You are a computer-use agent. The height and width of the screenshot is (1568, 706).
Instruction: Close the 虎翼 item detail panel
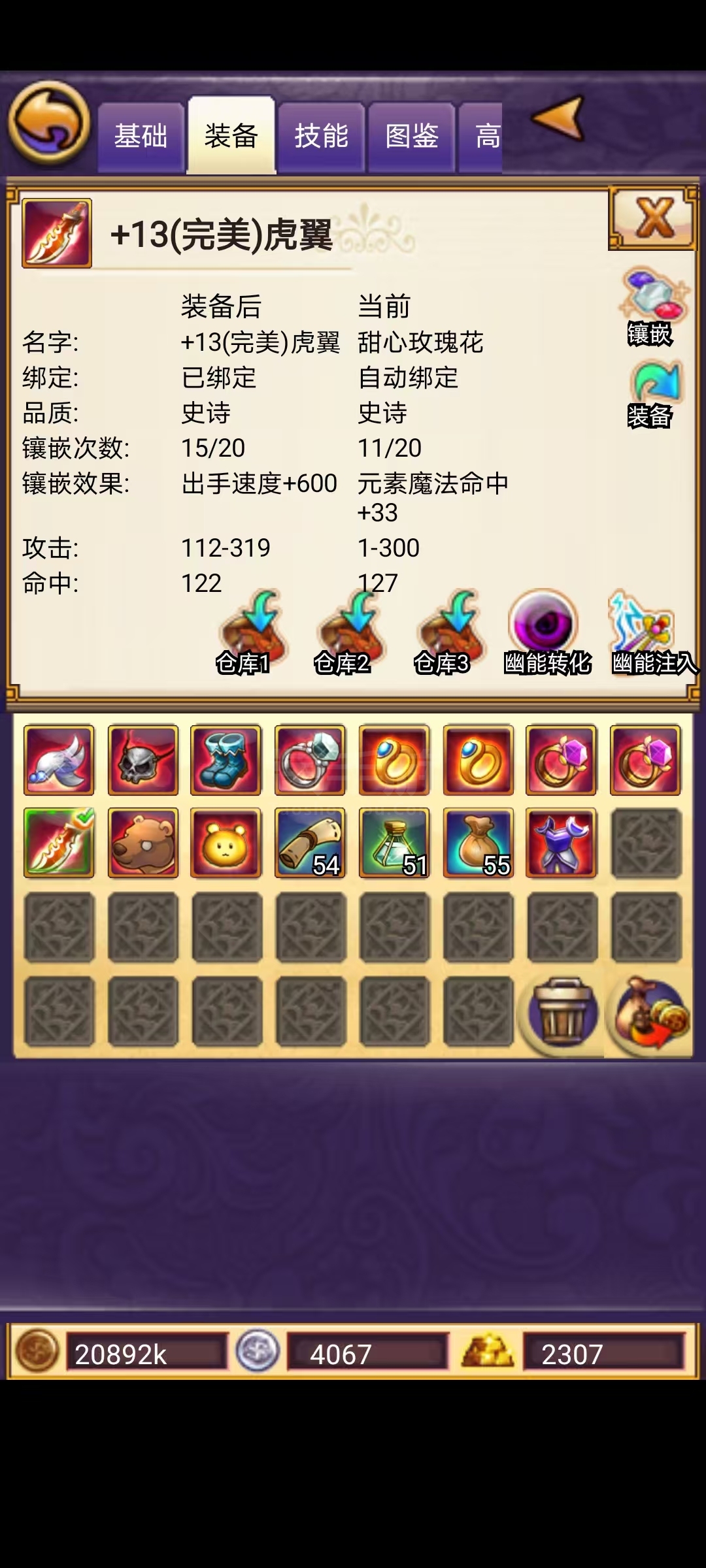pos(653,218)
